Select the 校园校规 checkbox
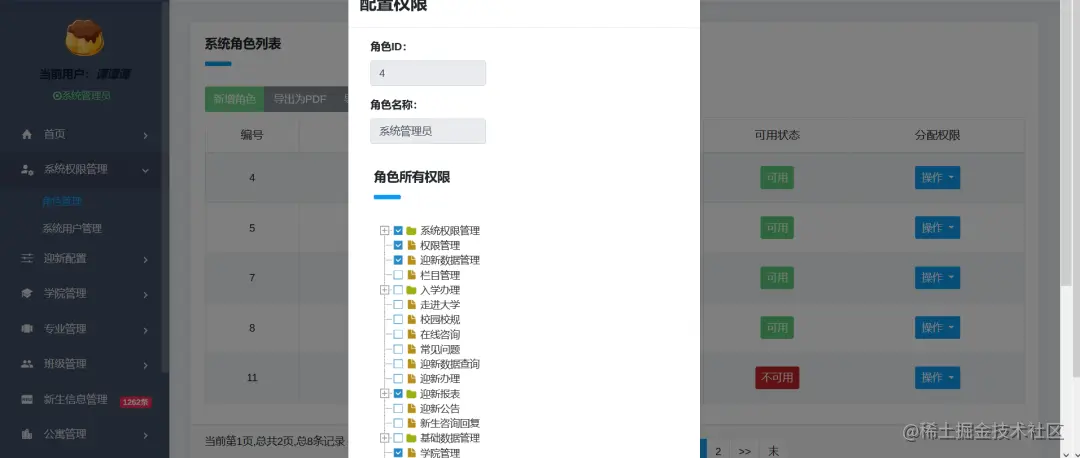This screenshot has width=1080, height=458. point(398,319)
